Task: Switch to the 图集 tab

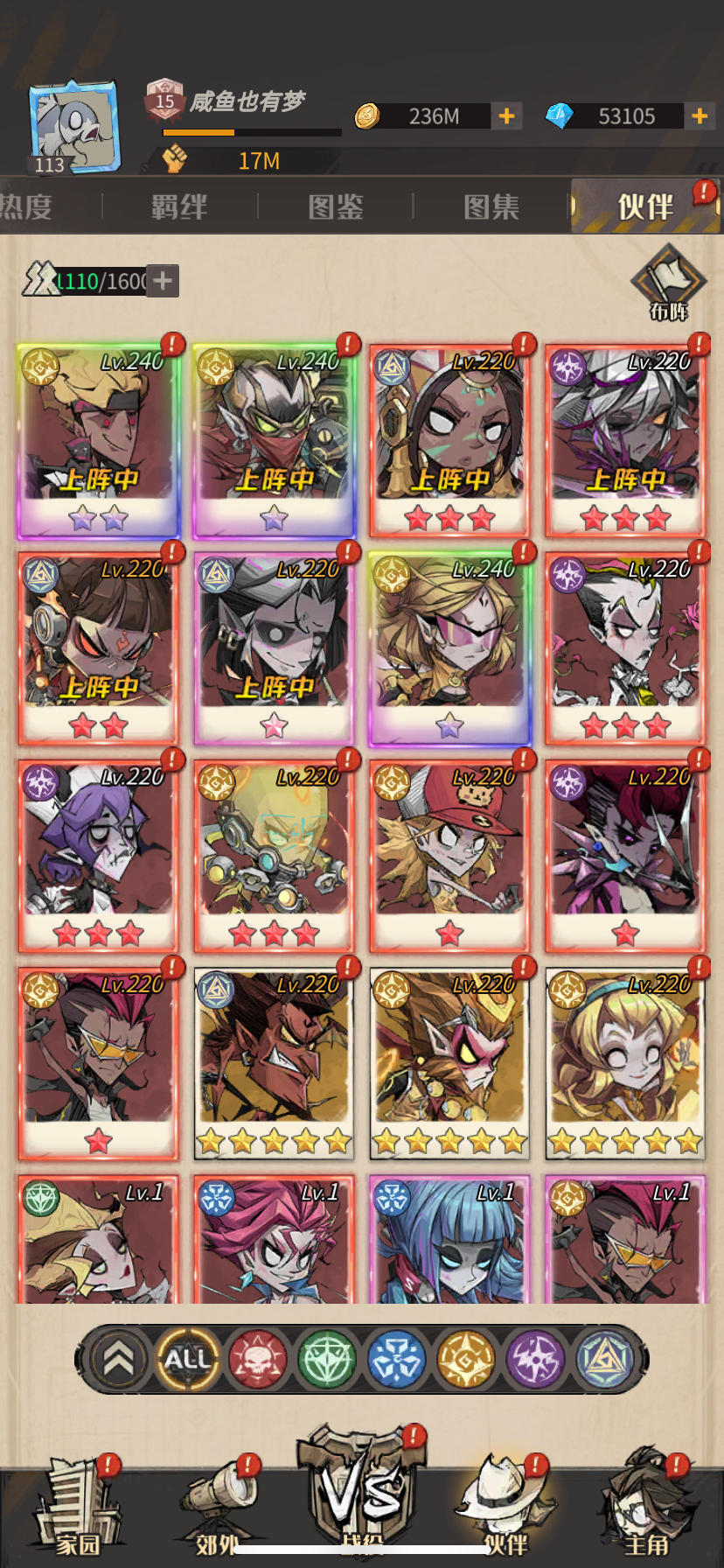Action: (491, 207)
